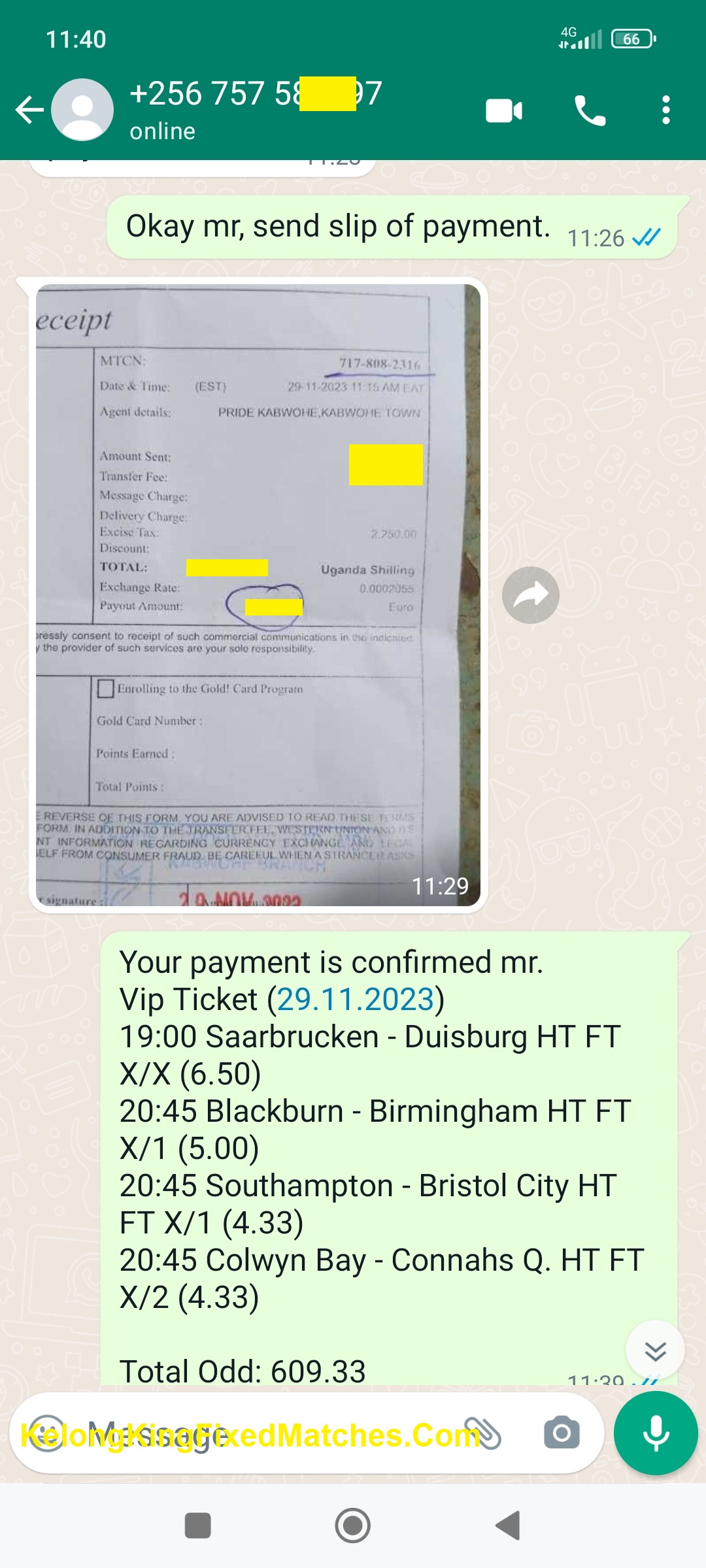Forward the receipt photo
This screenshot has width=706, height=1568.
coord(530,595)
